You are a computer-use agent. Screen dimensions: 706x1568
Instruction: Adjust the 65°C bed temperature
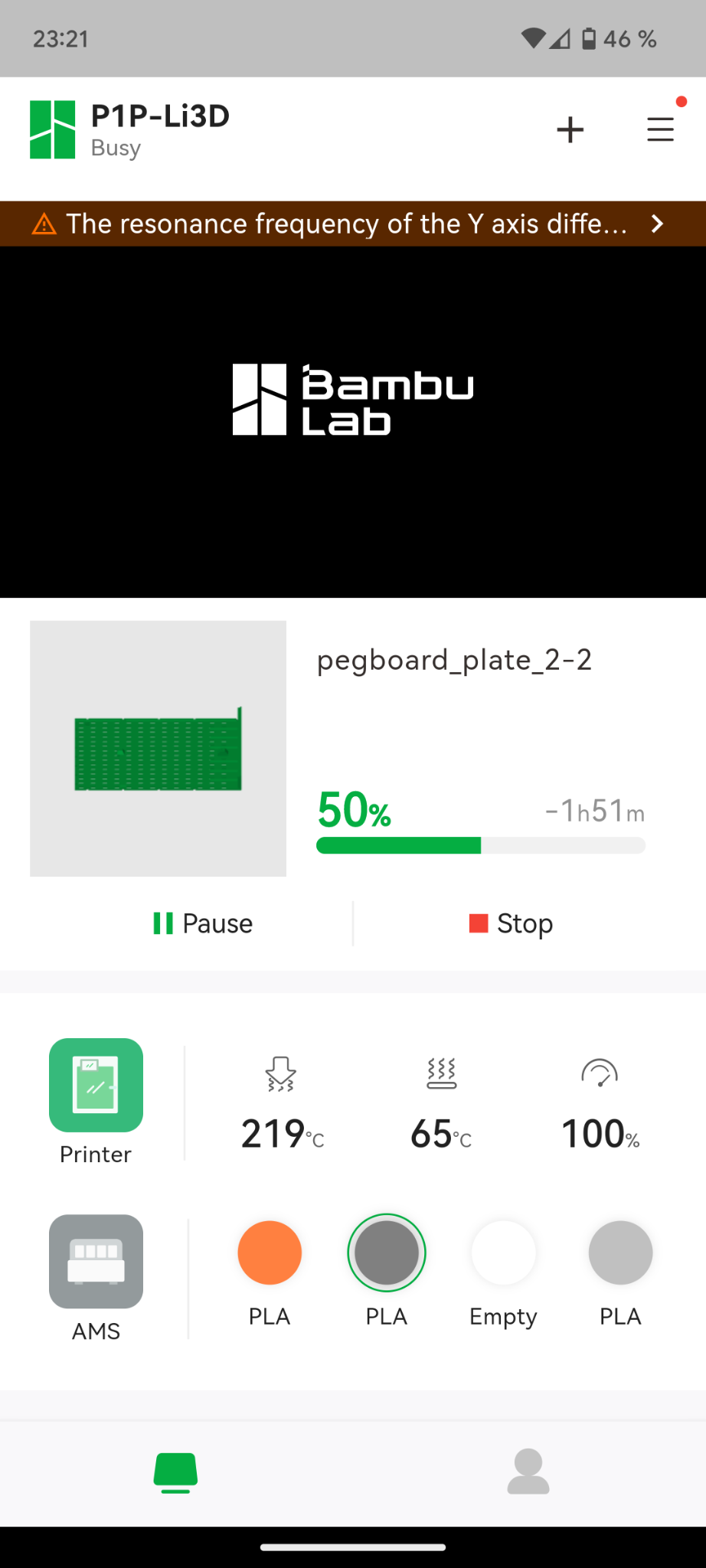point(441,1104)
